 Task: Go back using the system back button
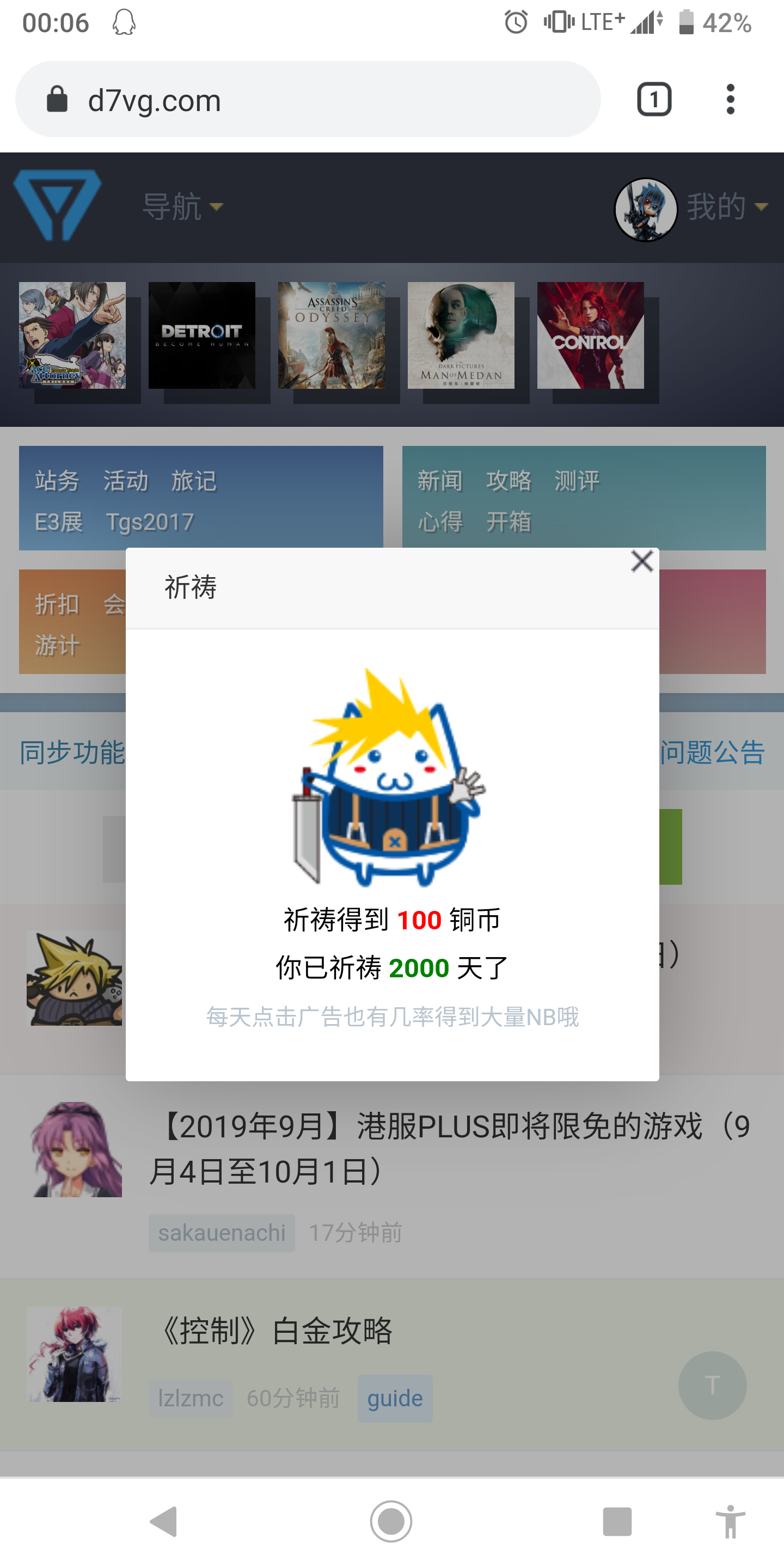point(164,1522)
